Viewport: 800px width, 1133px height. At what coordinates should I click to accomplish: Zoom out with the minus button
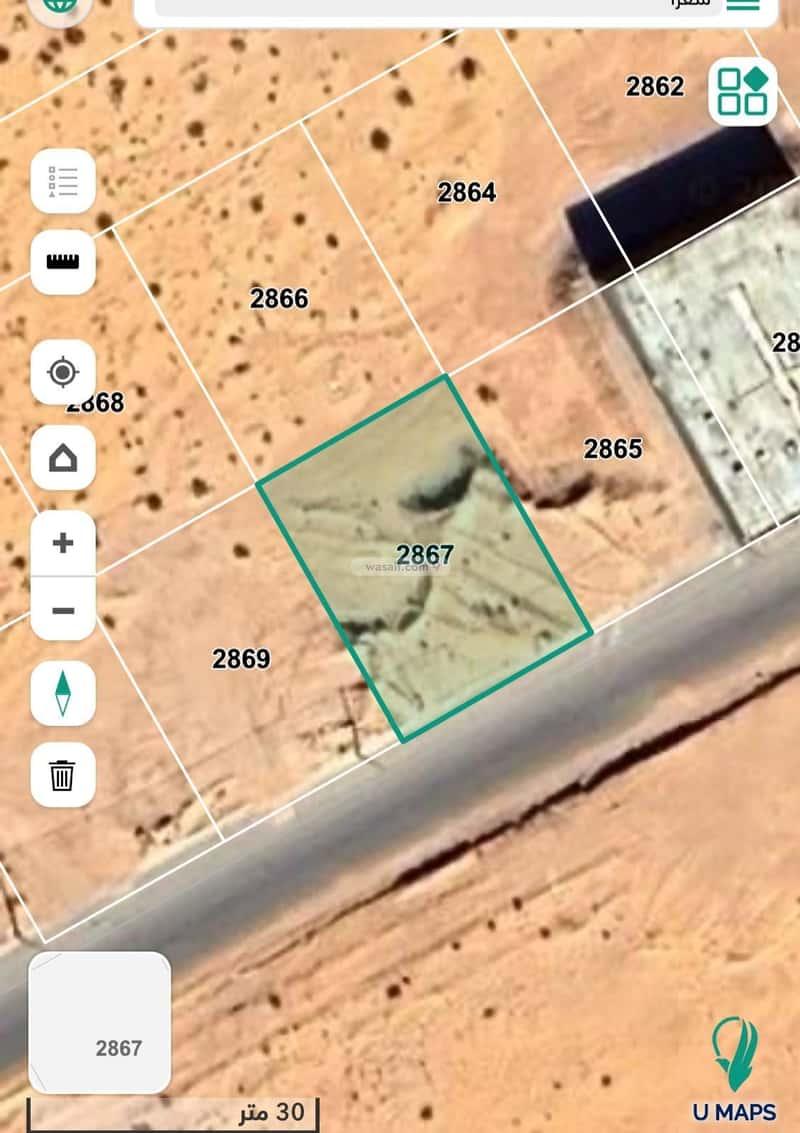(x=63, y=609)
